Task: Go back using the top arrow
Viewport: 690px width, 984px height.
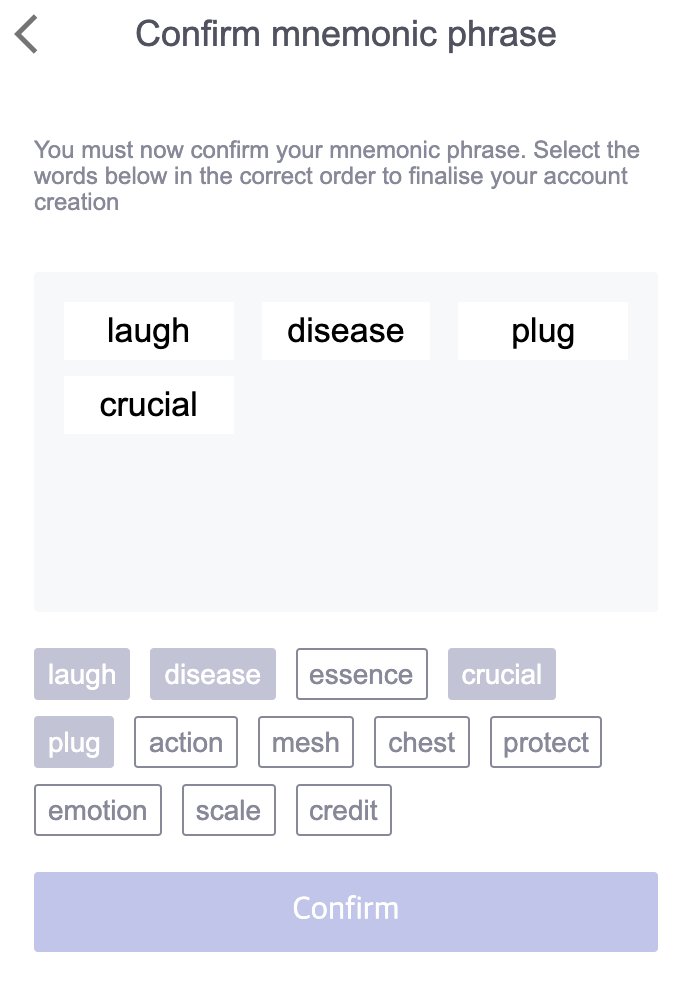Action: click(x=27, y=34)
